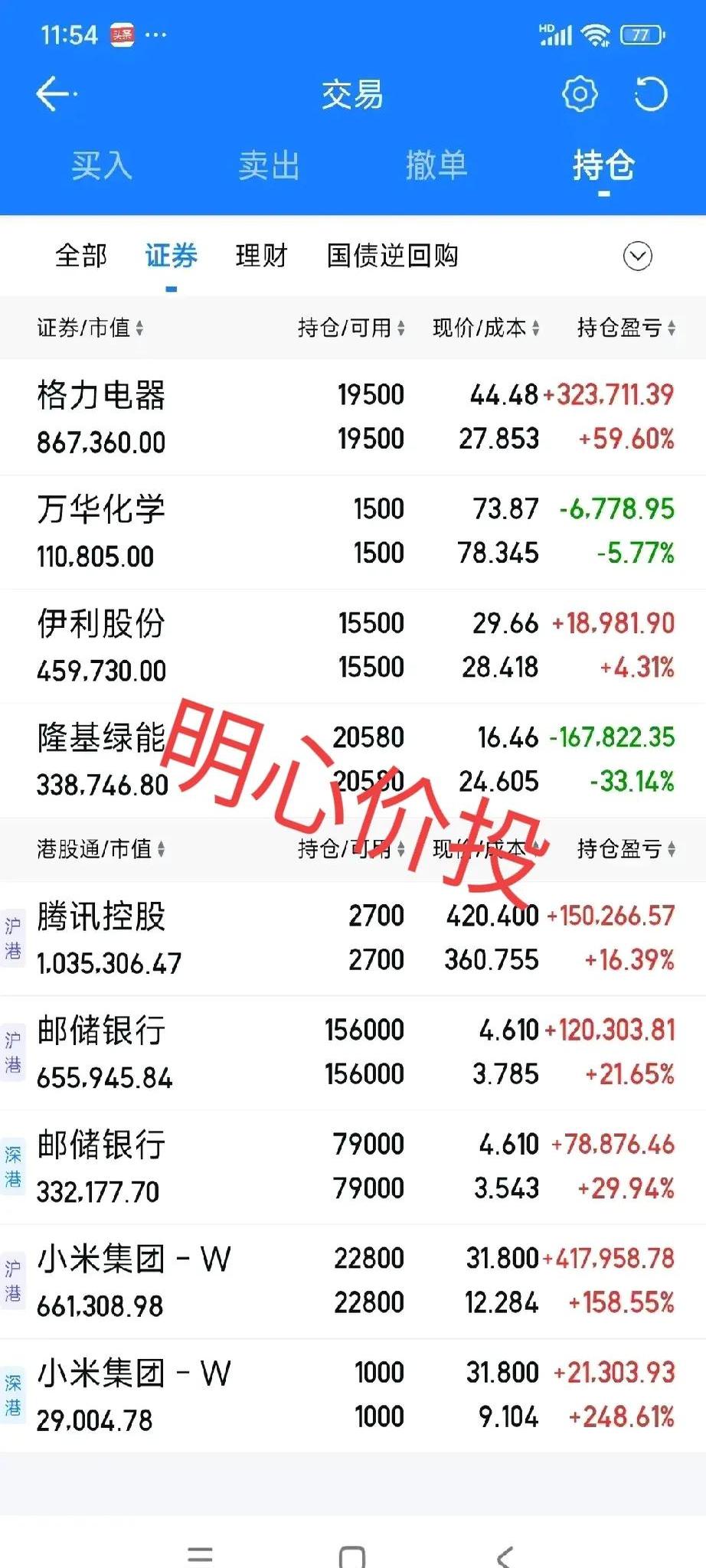Screen dimensions: 706x1568
Task: Switch to the 卖出 tab
Action: coord(269,165)
